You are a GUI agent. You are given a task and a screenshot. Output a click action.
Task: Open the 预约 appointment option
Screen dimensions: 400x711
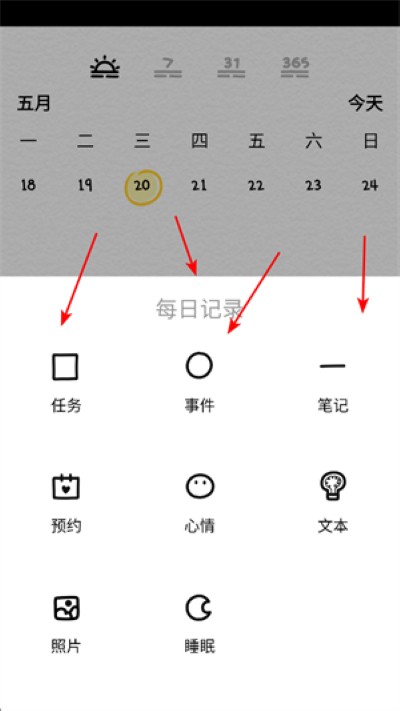point(66,503)
